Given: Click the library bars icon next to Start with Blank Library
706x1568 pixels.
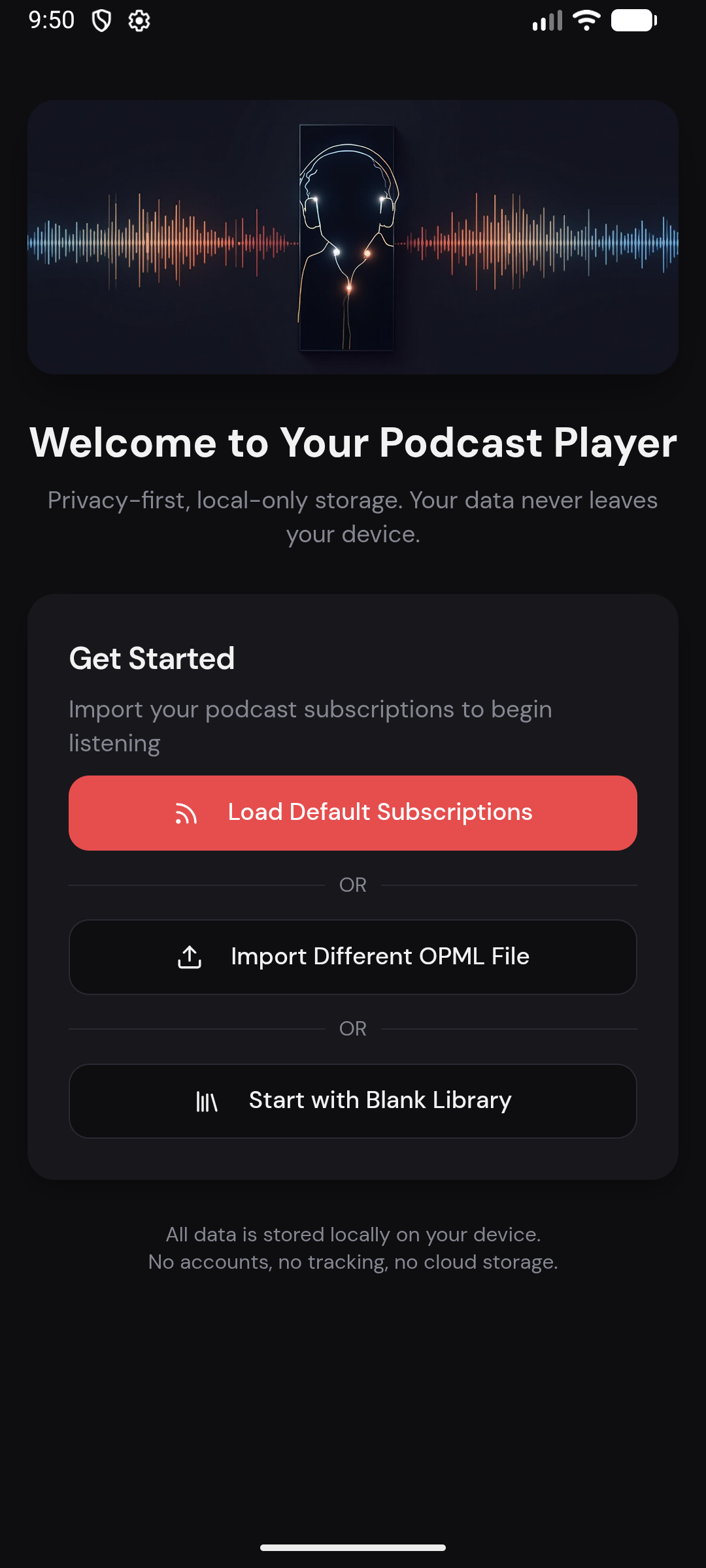Looking at the screenshot, I should click(x=207, y=1100).
